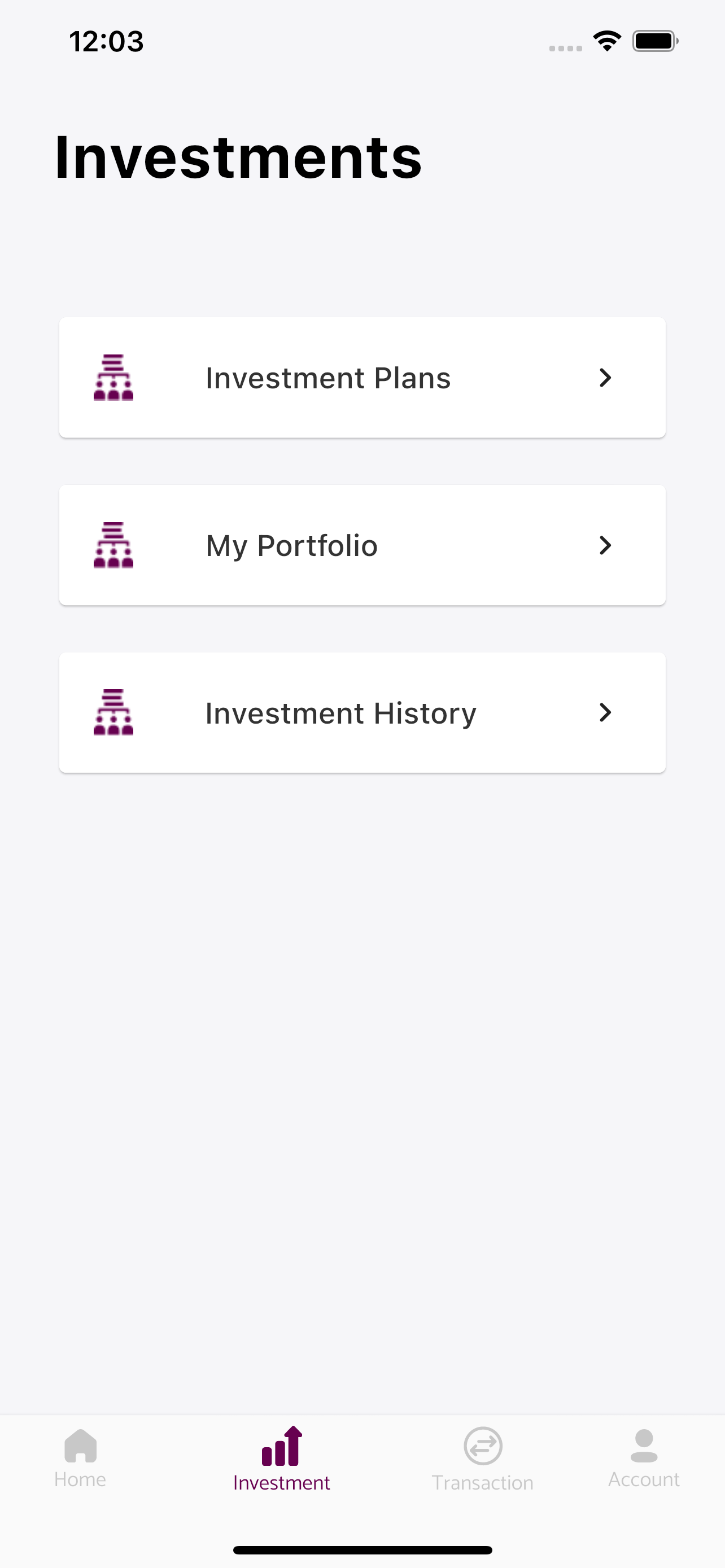Select the Investment tab

pyautogui.click(x=282, y=1459)
